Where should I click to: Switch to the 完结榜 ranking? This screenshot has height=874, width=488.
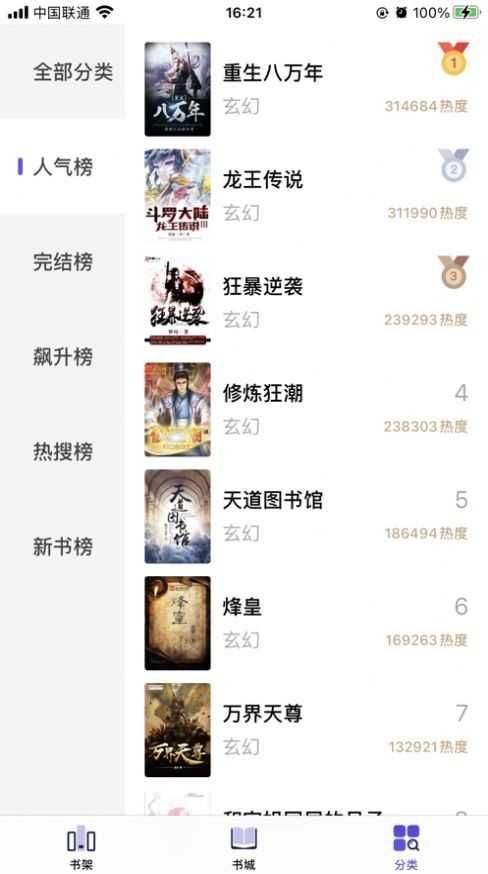pos(62,262)
